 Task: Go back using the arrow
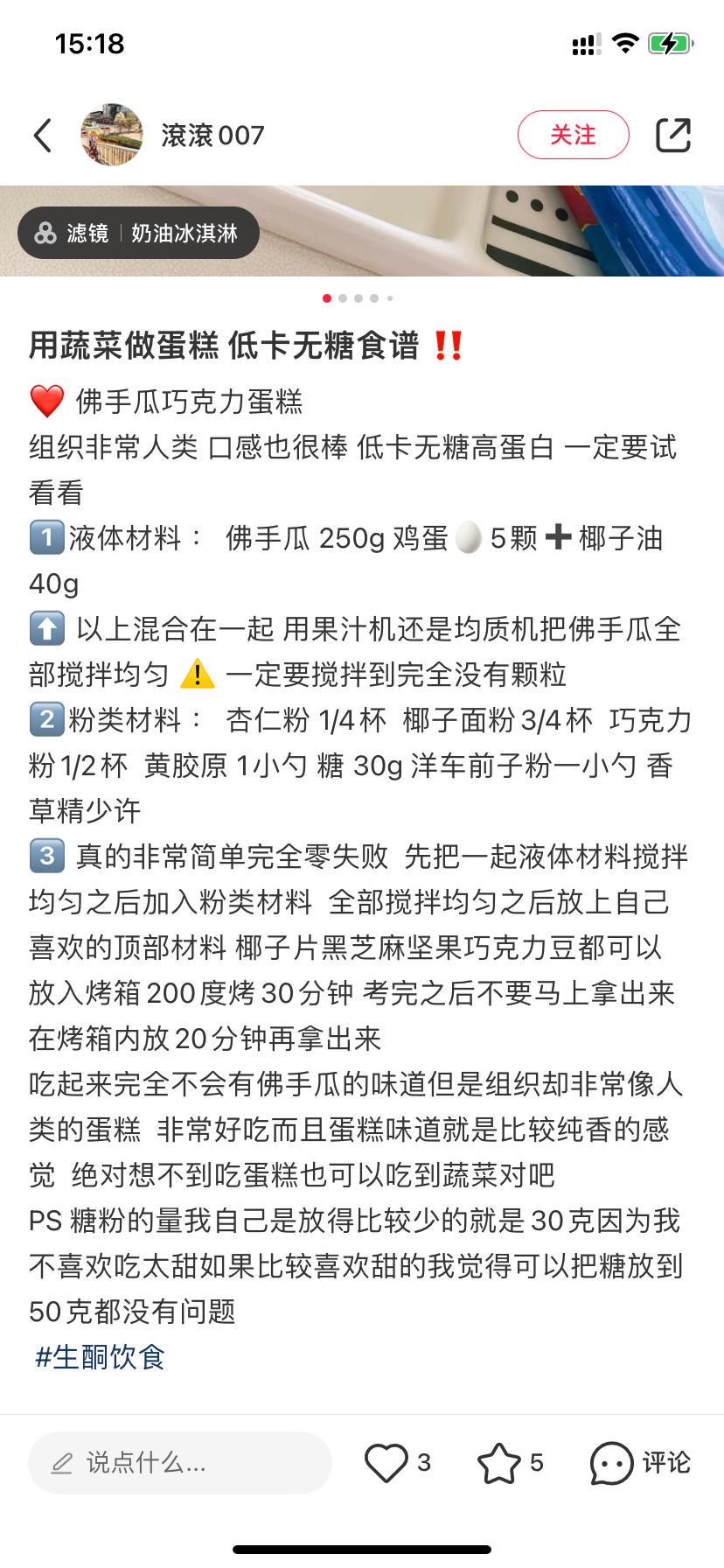pos(43,136)
